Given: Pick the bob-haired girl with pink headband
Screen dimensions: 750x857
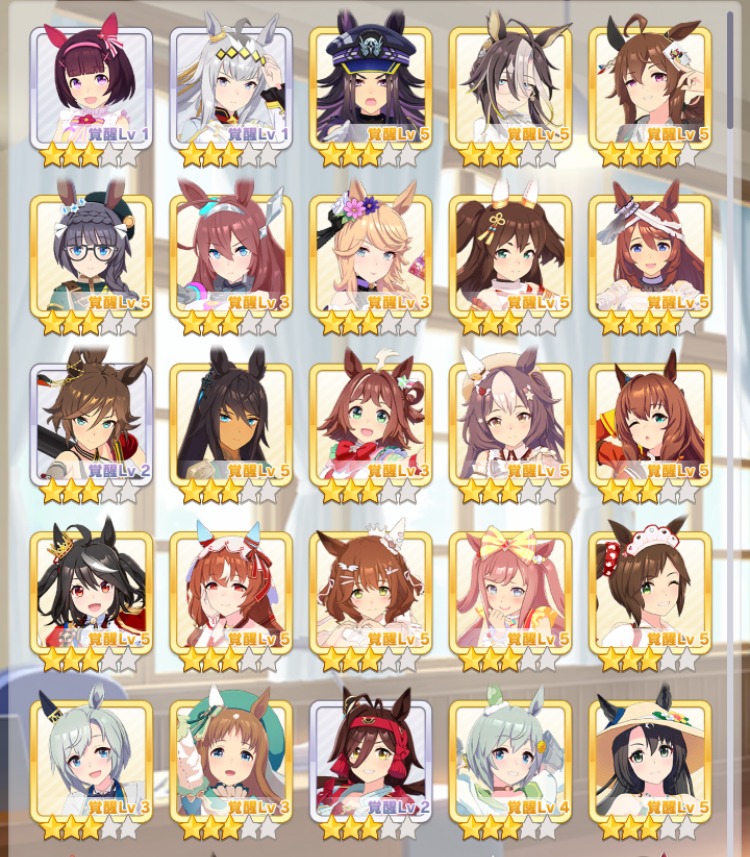Looking at the screenshot, I should pos(91,88).
